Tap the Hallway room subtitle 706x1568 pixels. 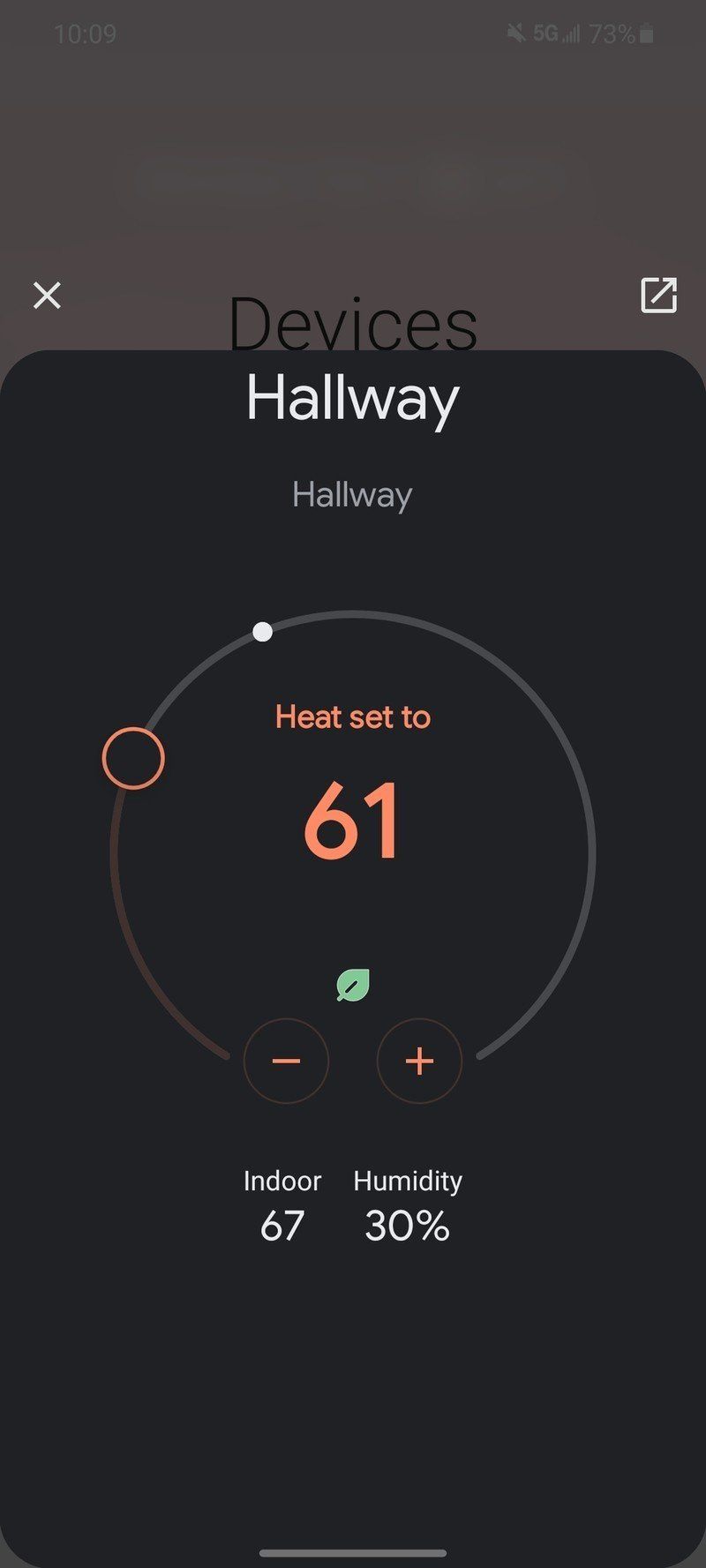[351, 494]
